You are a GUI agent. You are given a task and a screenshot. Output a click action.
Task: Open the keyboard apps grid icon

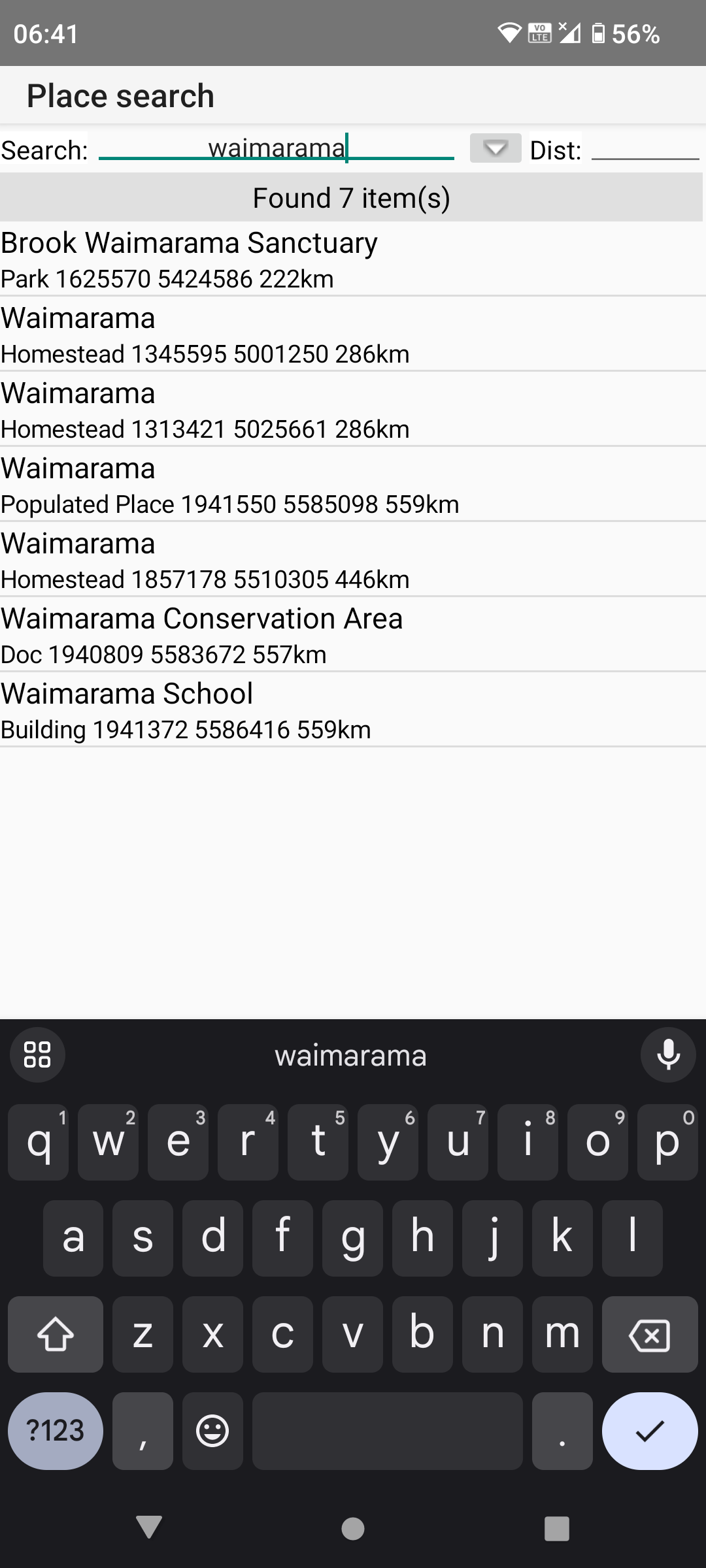click(x=37, y=1054)
